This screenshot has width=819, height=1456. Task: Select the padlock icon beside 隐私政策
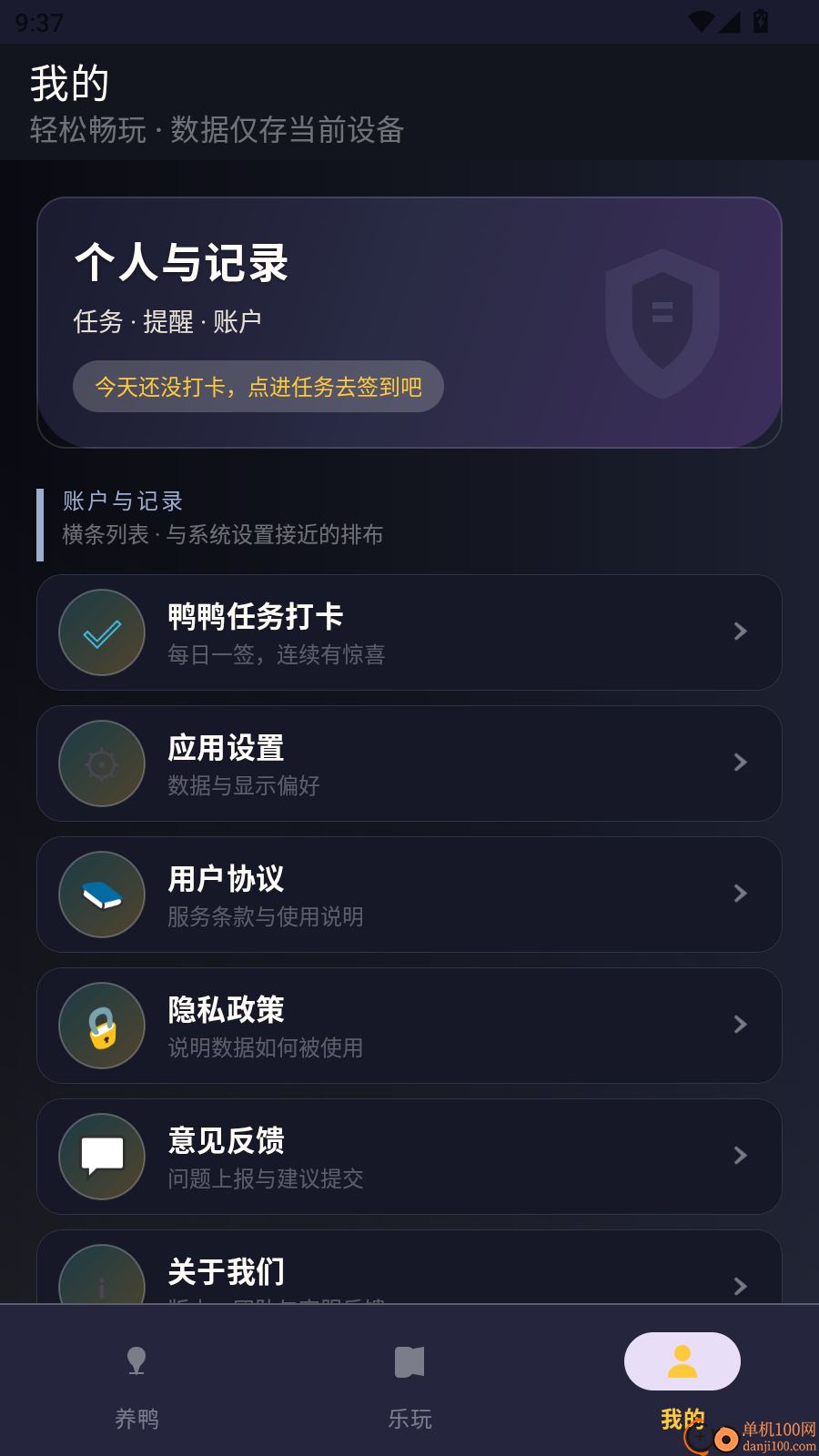tap(101, 1026)
